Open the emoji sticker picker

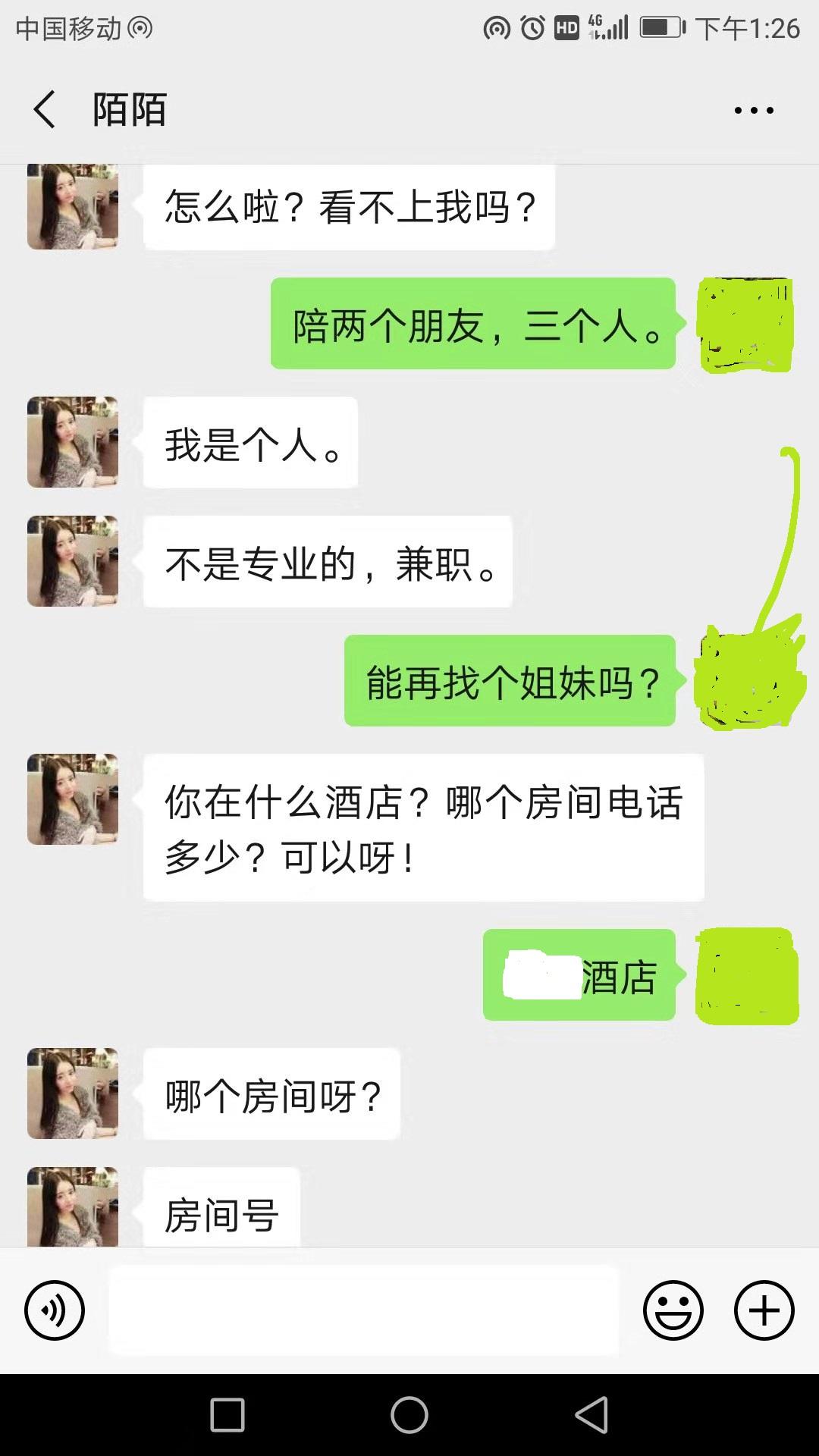point(673,1310)
